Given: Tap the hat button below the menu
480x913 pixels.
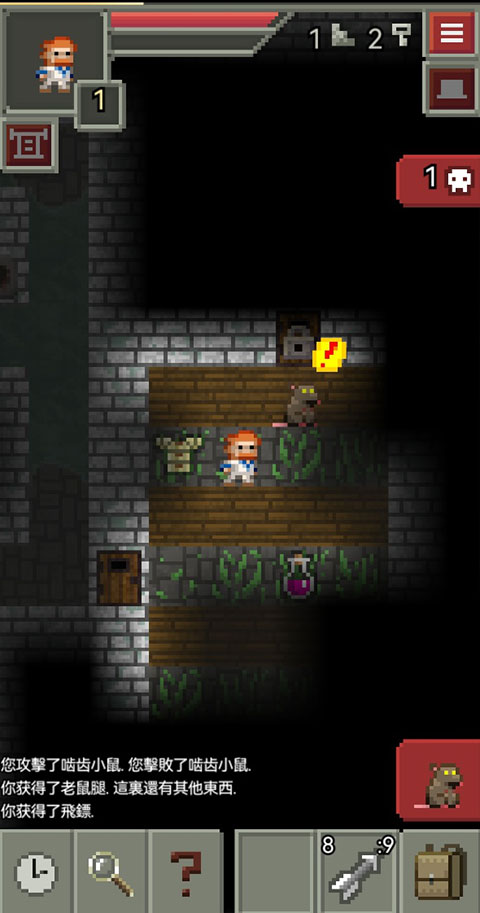Looking at the screenshot, I should [x=451, y=89].
